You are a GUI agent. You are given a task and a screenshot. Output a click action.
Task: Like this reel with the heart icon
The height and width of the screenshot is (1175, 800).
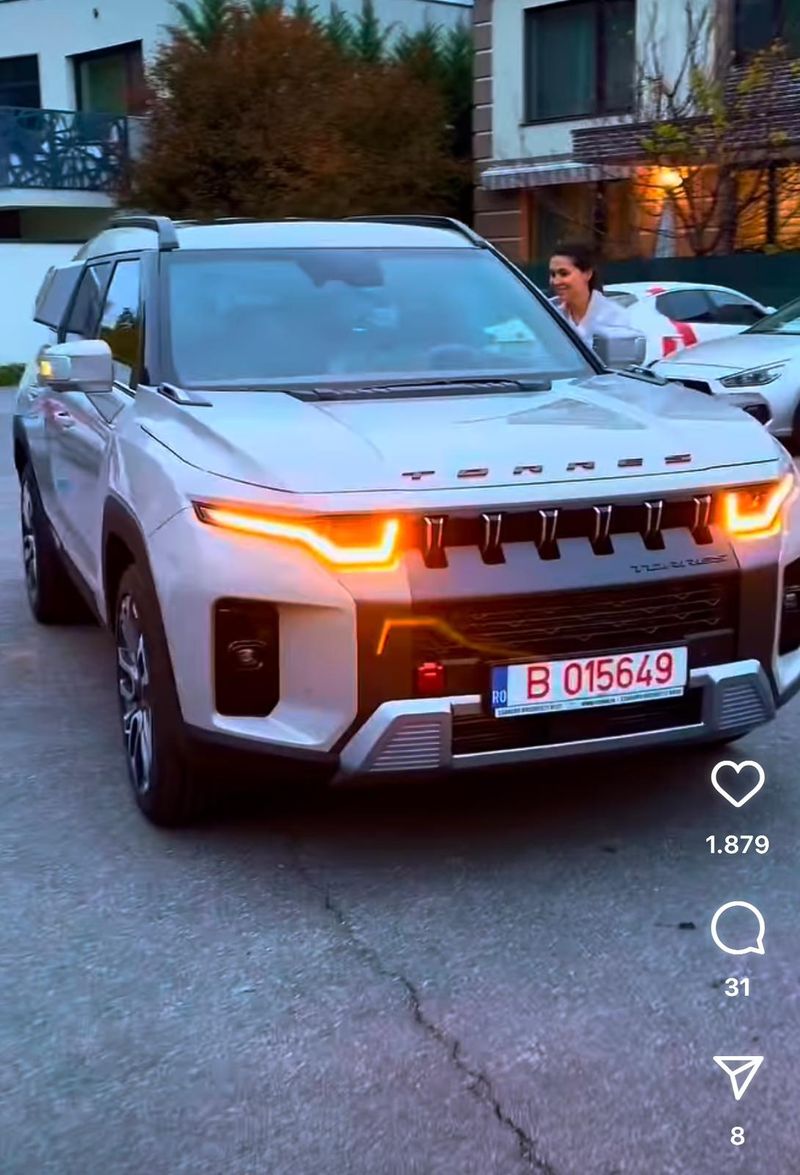(x=737, y=782)
